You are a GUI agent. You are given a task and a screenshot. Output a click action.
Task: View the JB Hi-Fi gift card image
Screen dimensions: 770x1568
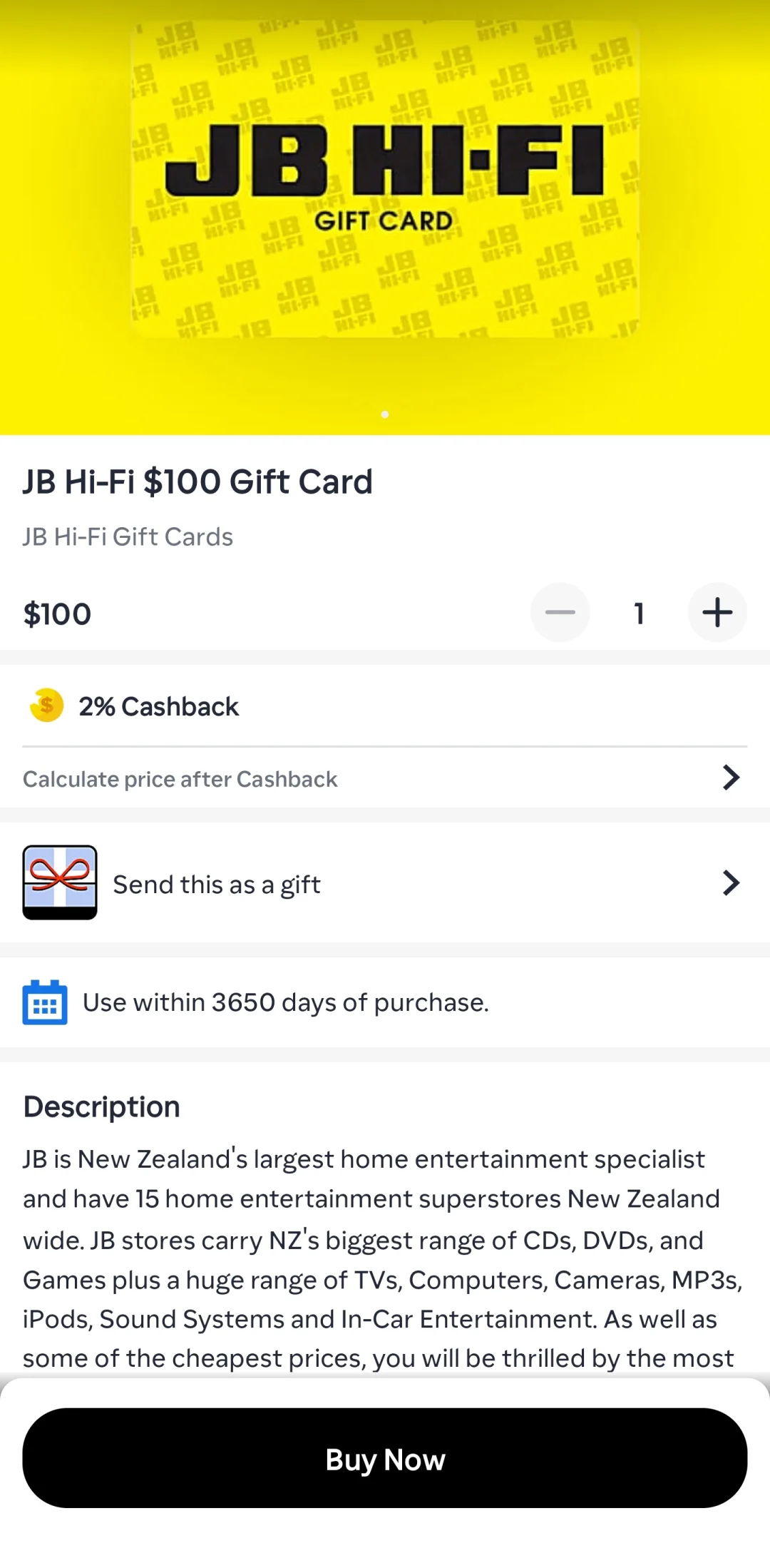(385, 178)
